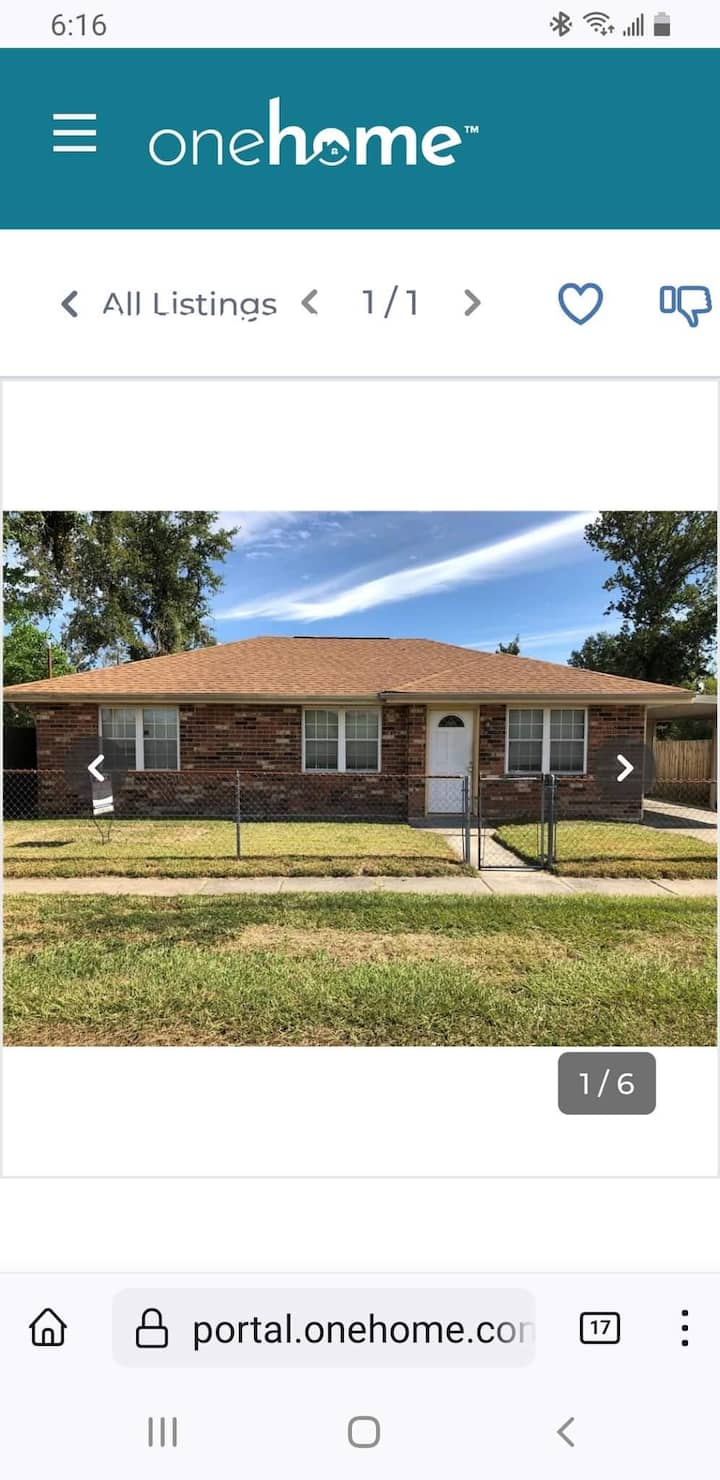Tap the system back button
This screenshot has width=720, height=1480.
[565, 1432]
